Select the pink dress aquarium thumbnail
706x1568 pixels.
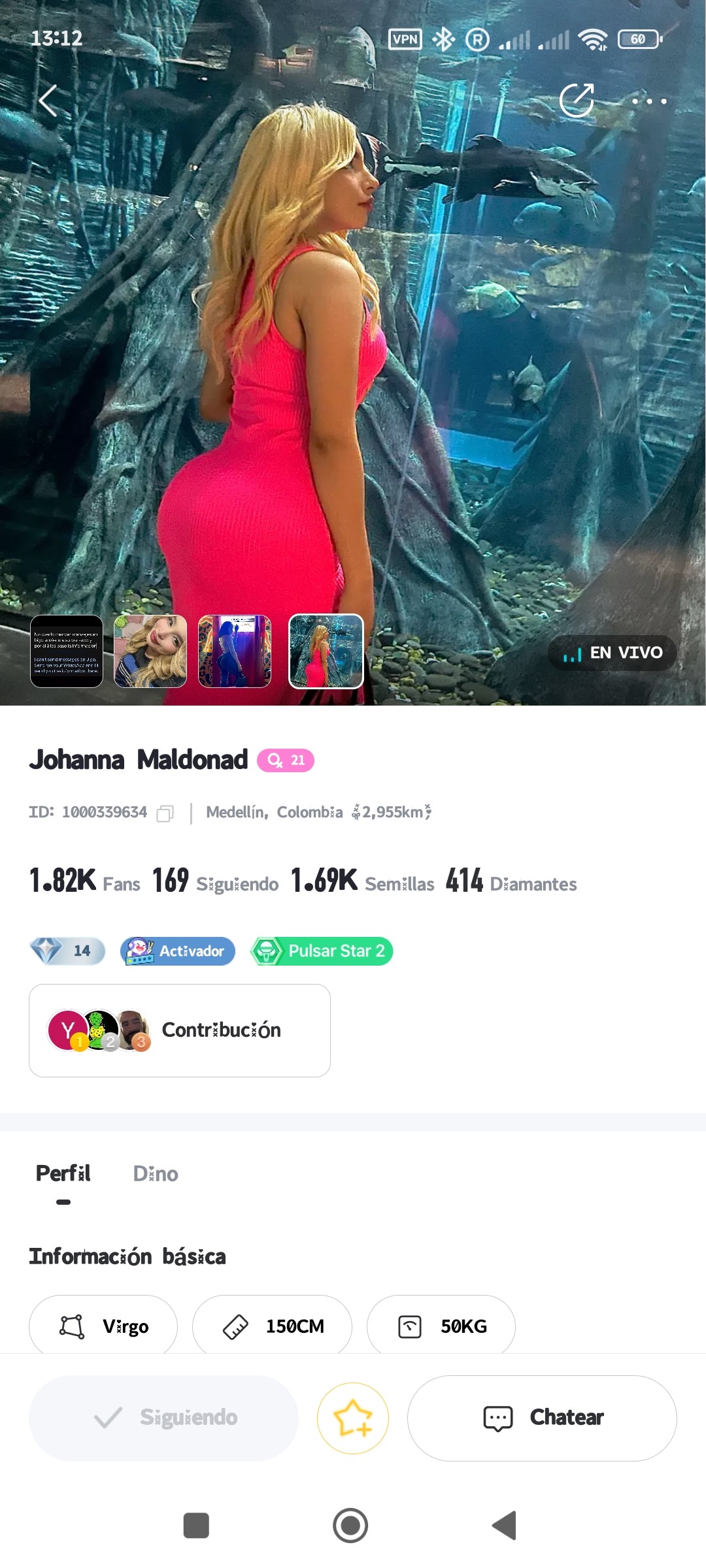click(x=326, y=651)
